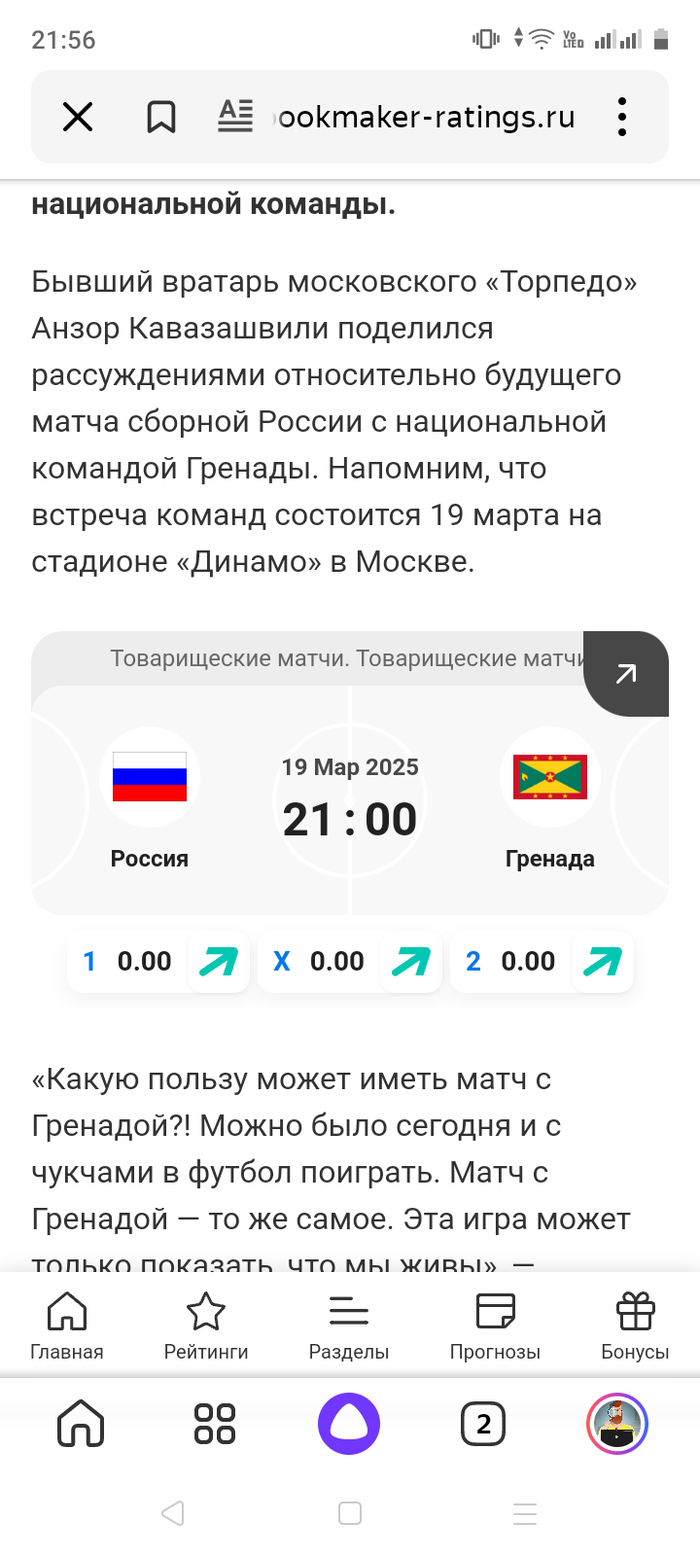Open match details arrow on the card
The height and width of the screenshot is (1556, 700).
pyautogui.click(x=626, y=674)
